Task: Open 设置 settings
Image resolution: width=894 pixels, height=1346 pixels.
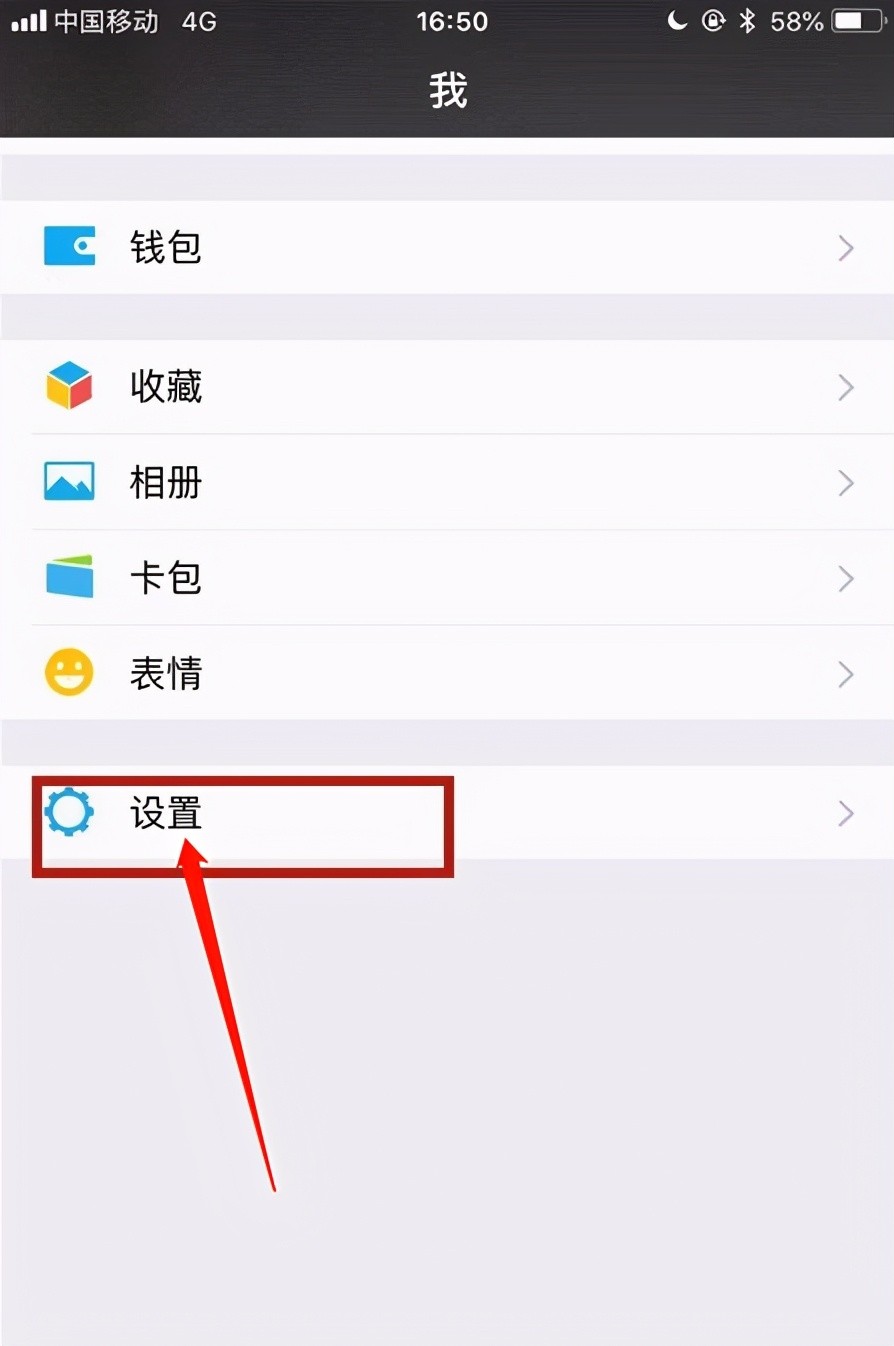Action: (x=446, y=814)
